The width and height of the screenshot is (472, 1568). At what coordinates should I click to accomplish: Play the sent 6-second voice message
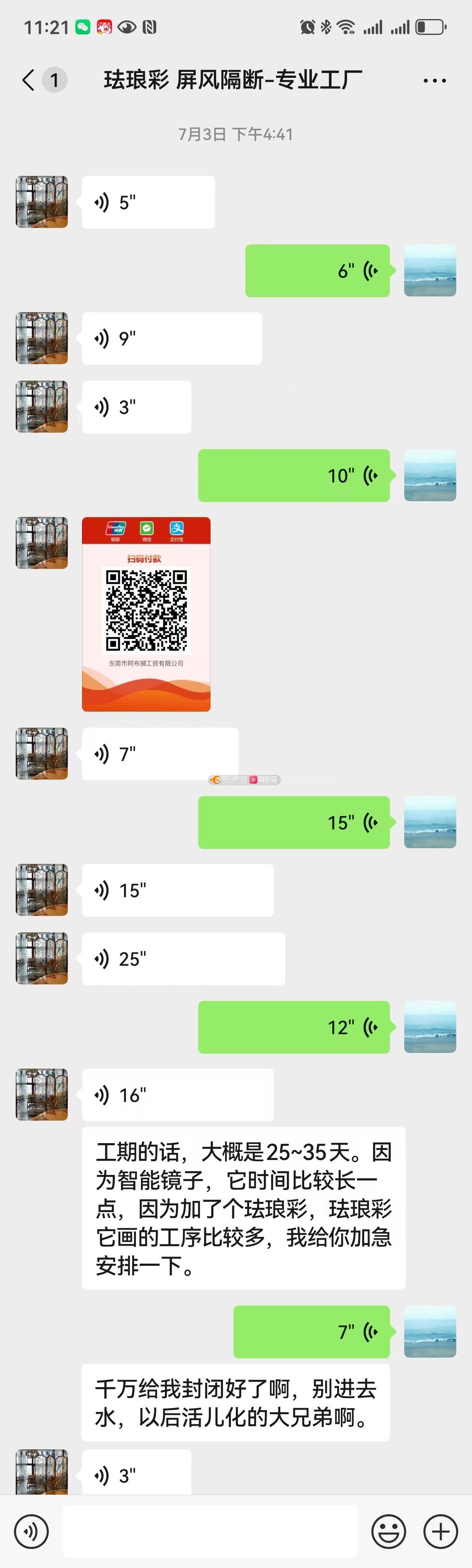coord(317,271)
